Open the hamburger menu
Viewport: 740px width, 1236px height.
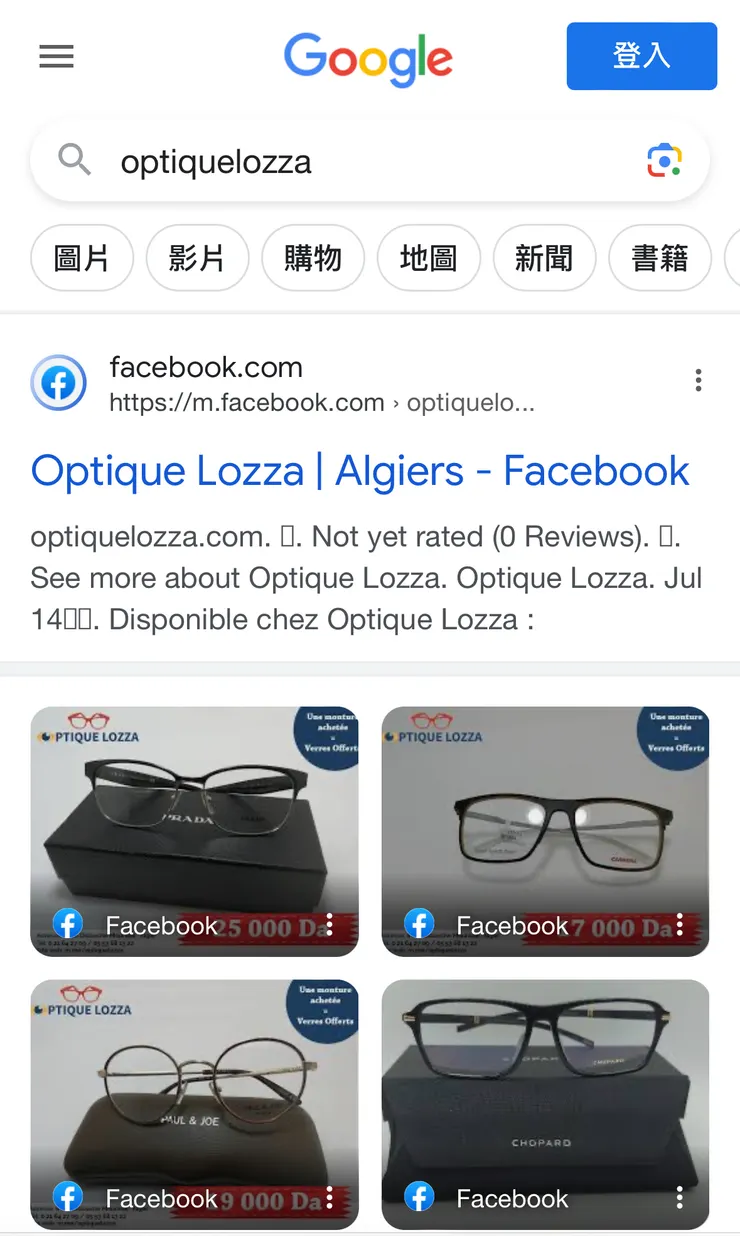coord(57,57)
